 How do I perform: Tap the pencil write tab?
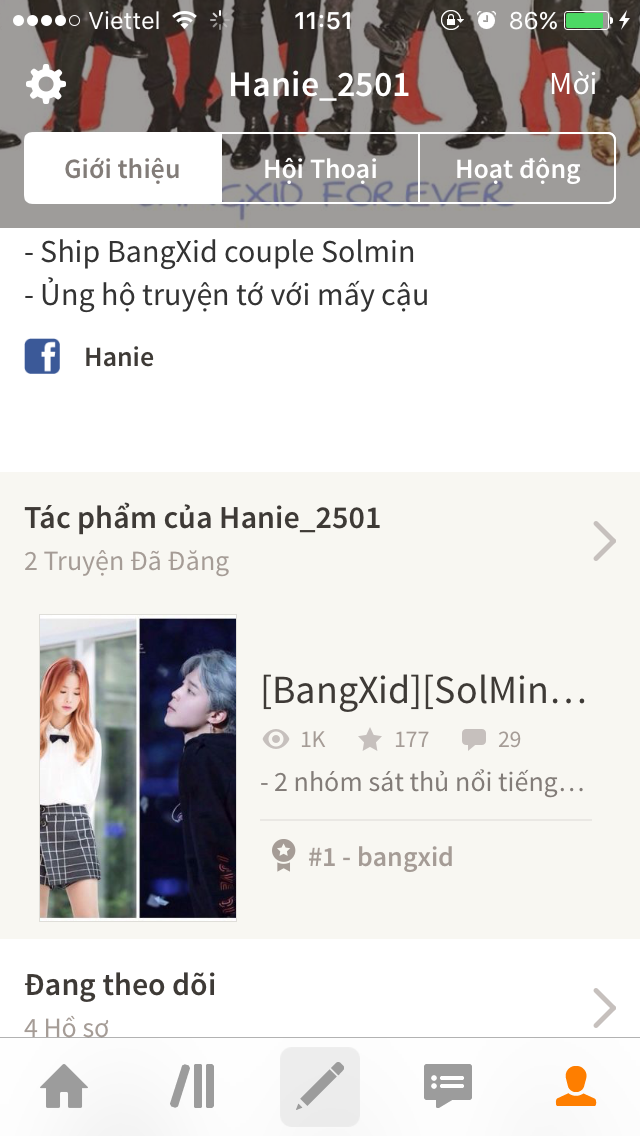click(320, 1086)
